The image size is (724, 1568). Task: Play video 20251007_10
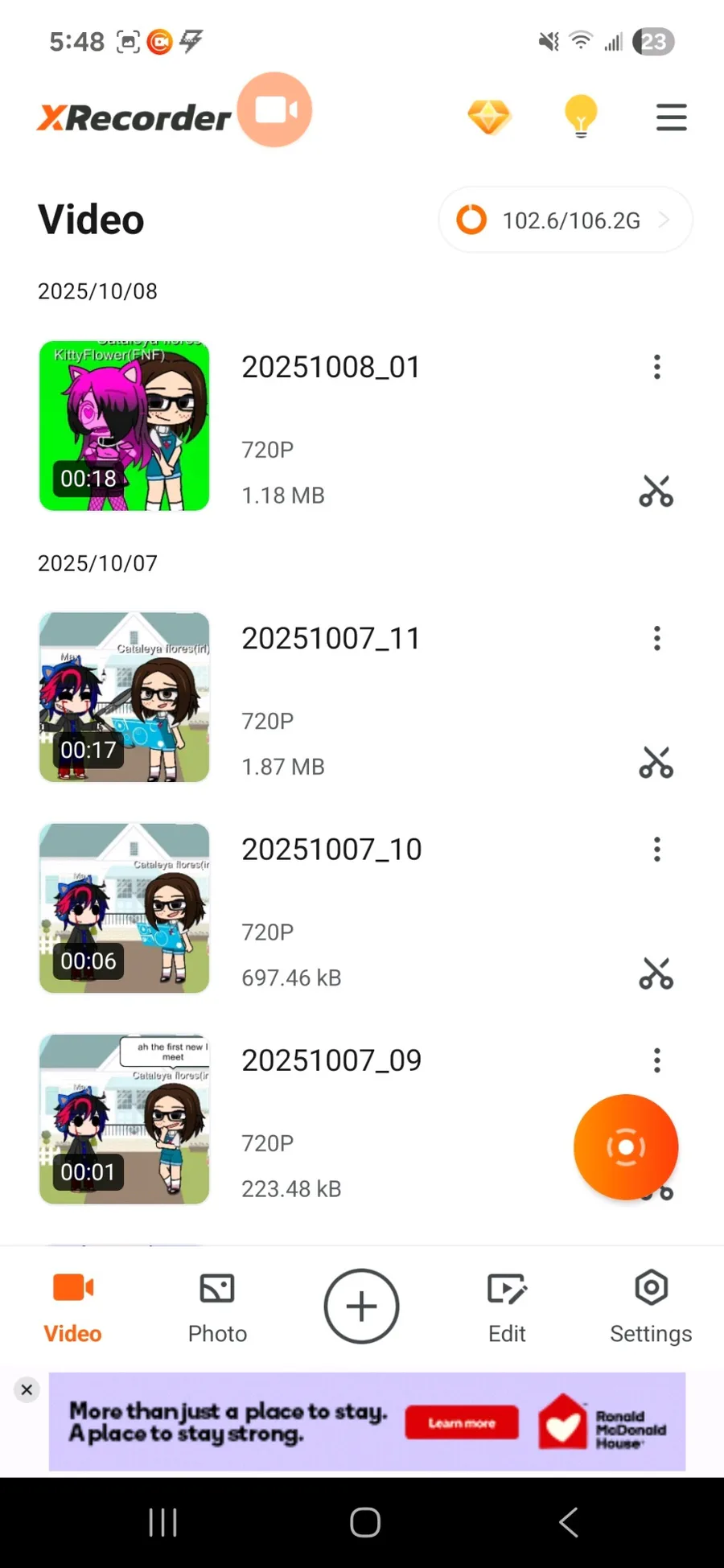tap(125, 908)
